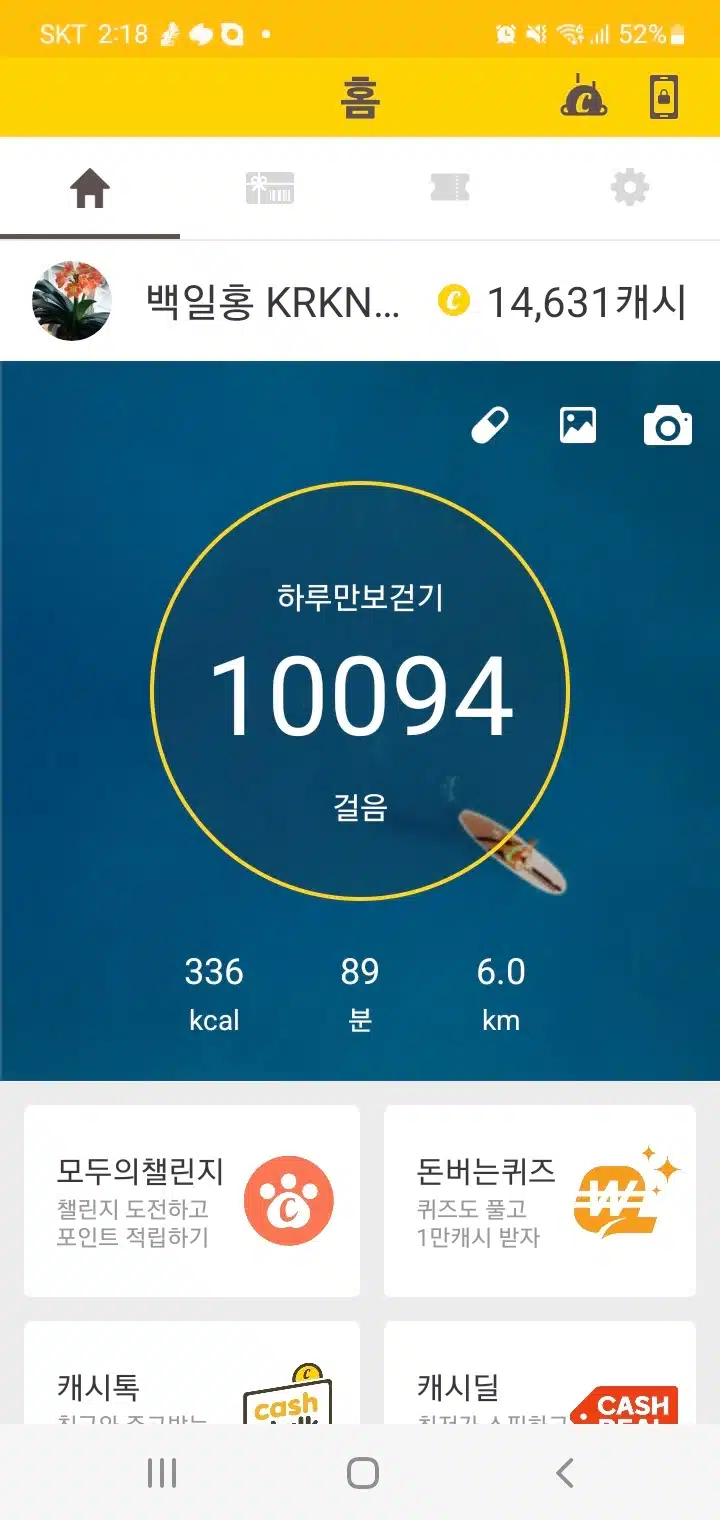Screen dimensions: 720x1520
Task: Open the slot machine icon in the header
Action: 584,98
